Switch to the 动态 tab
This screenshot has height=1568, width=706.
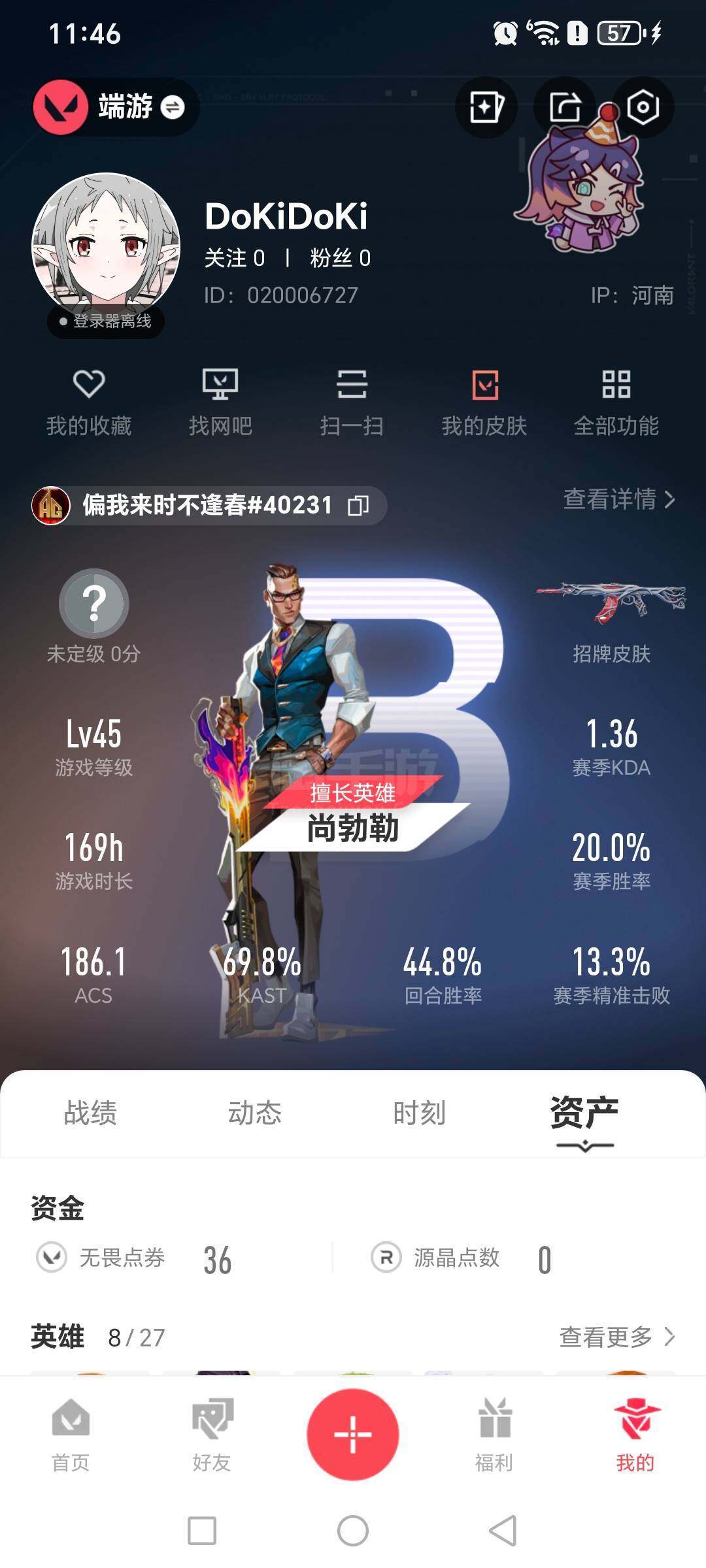[254, 1113]
